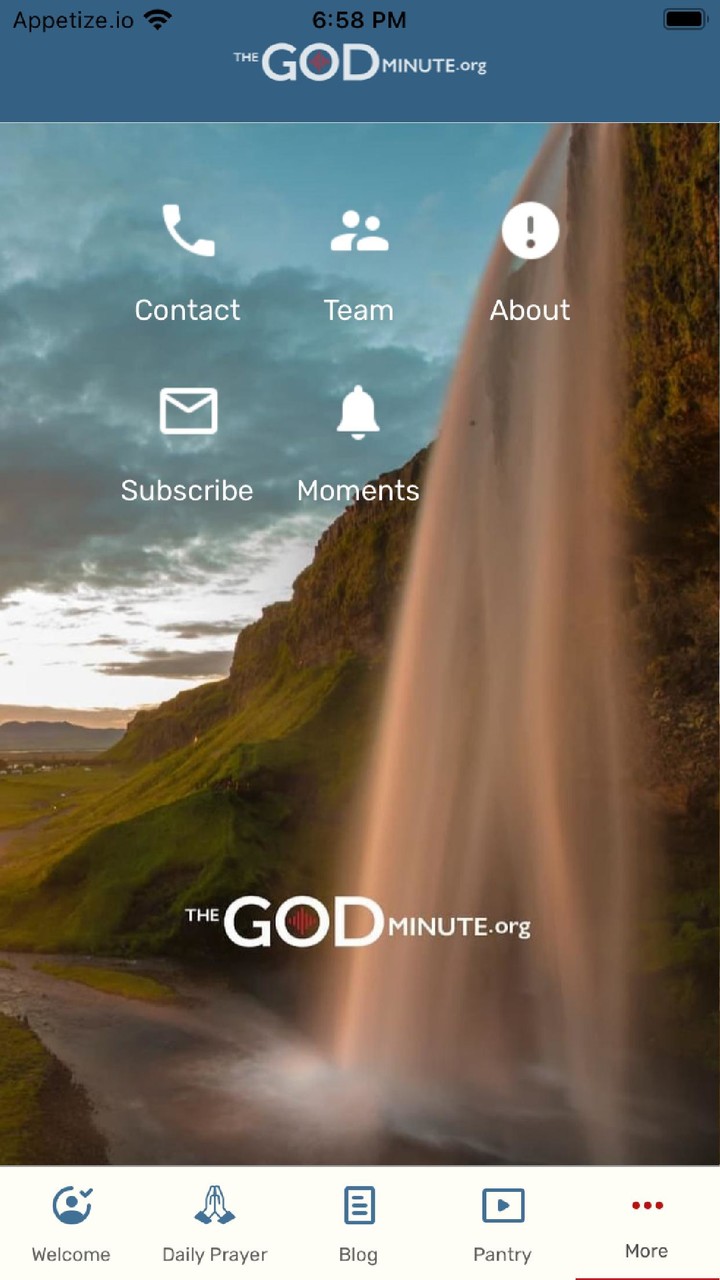
Task: Open the More ellipsis icon
Action: tap(646, 1205)
